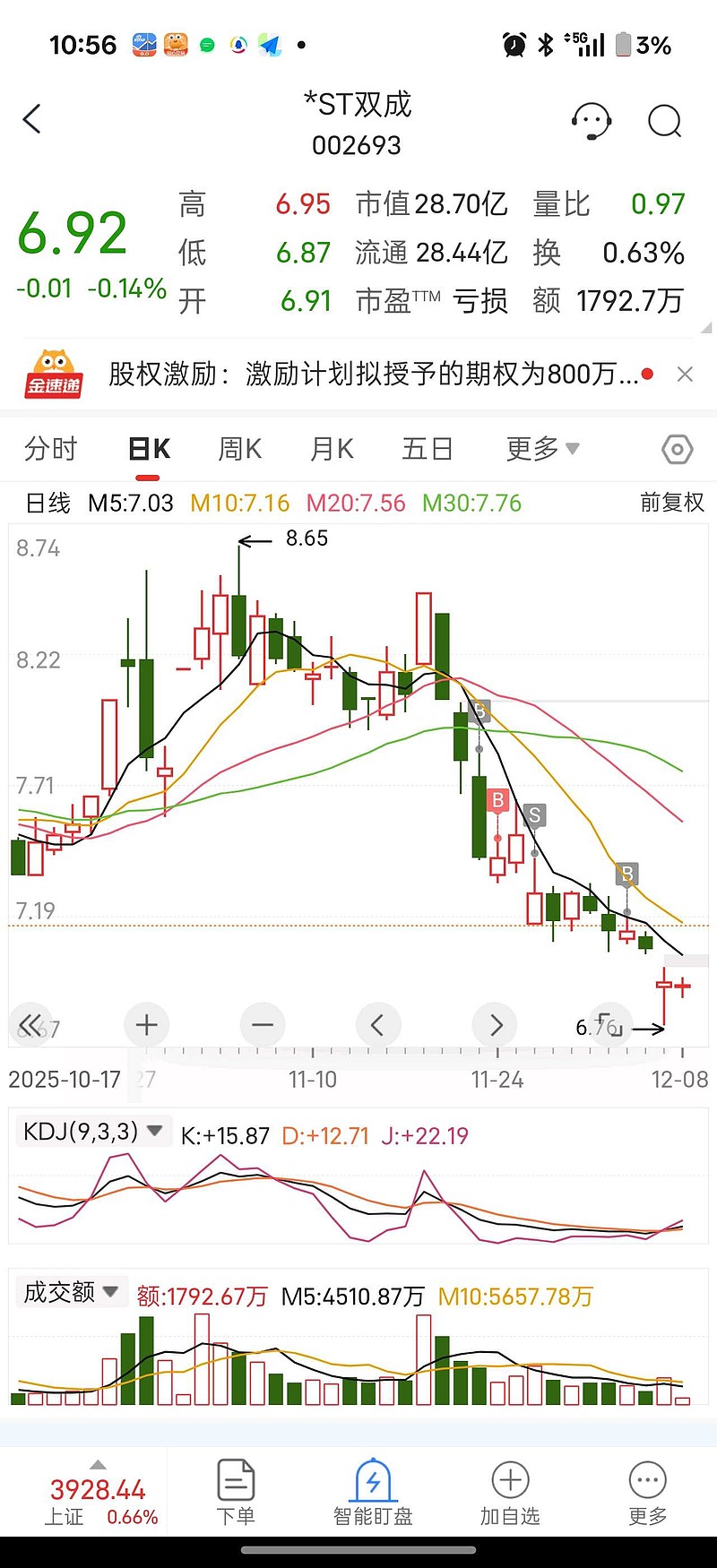The height and width of the screenshot is (1568, 717).
Task: Switch to the 周K chart tab
Action: 240,448
